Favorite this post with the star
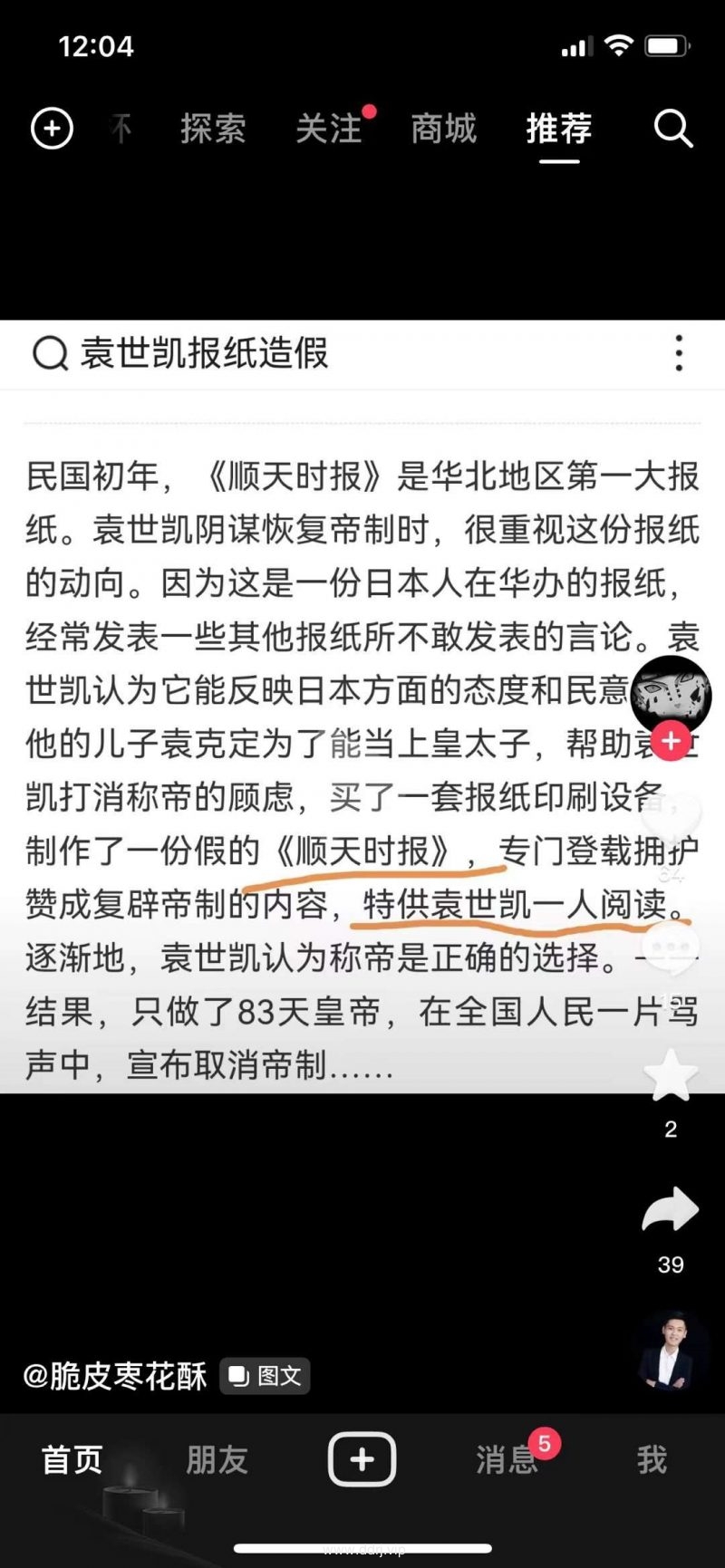Screen dimensions: 725x1568 tap(671, 1078)
